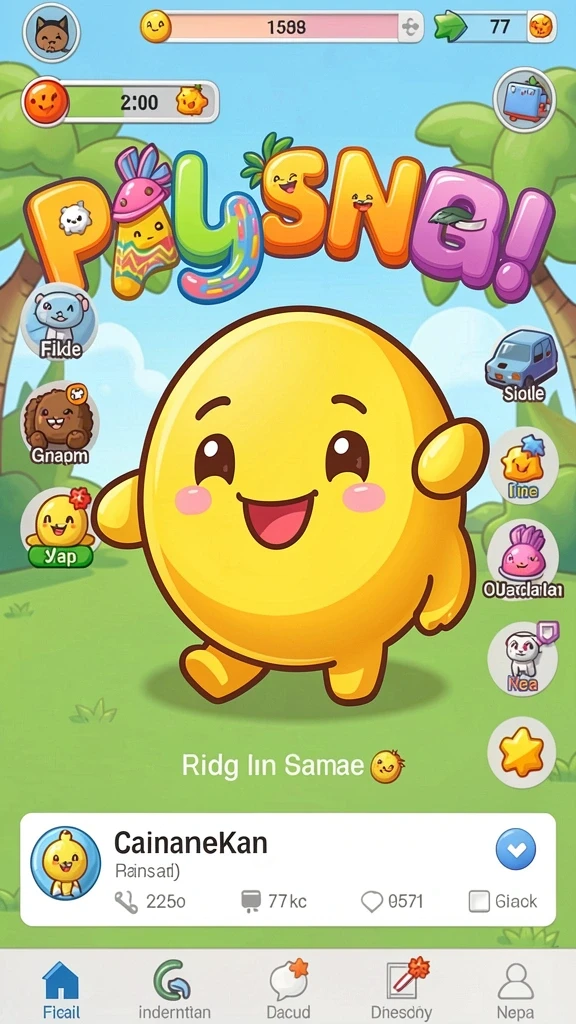Tap the Iine star-creature button
The height and width of the screenshot is (1024, 576).
(522, 466)
